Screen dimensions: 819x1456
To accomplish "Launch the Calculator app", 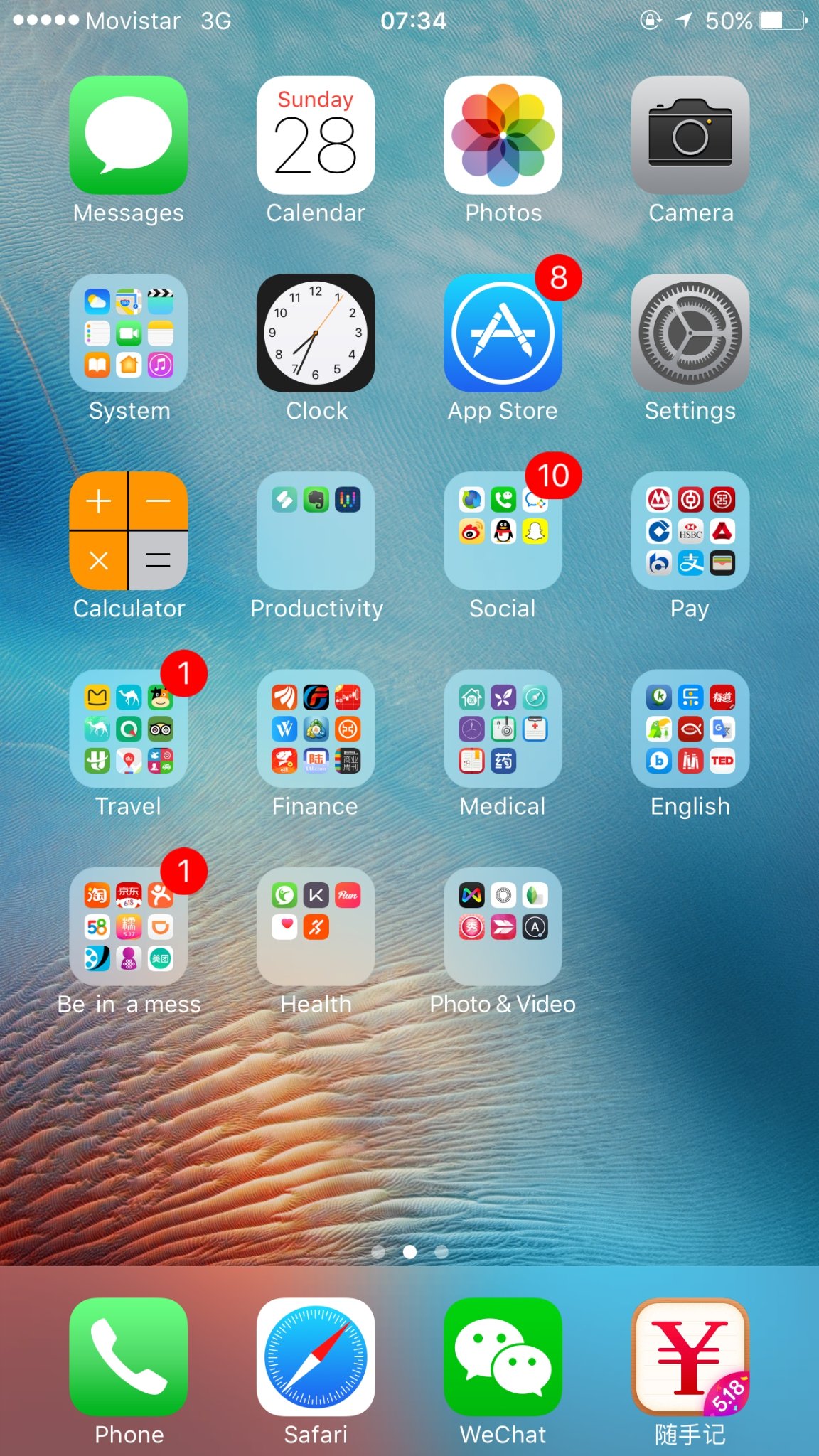I will point(129,530).
